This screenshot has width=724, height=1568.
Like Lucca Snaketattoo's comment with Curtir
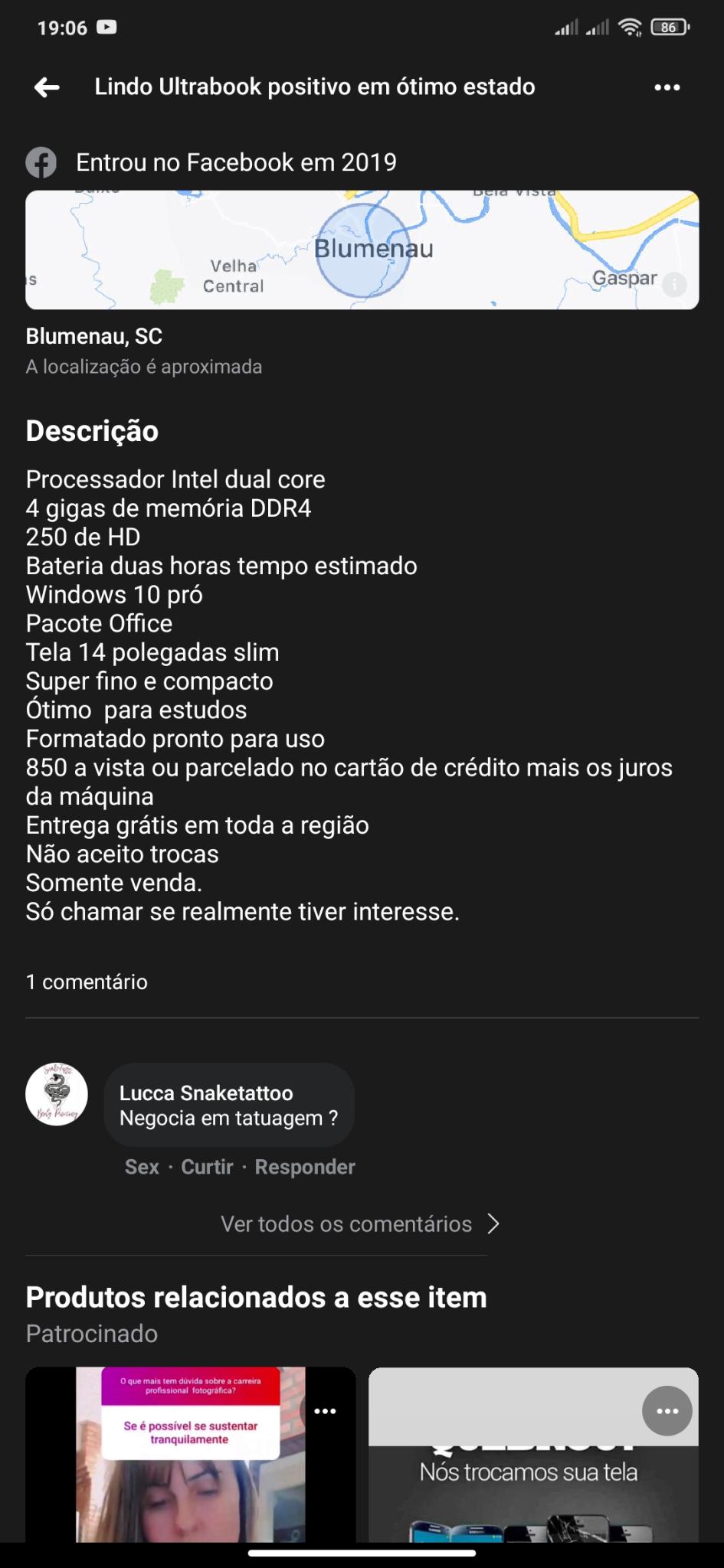point(207,1167)
